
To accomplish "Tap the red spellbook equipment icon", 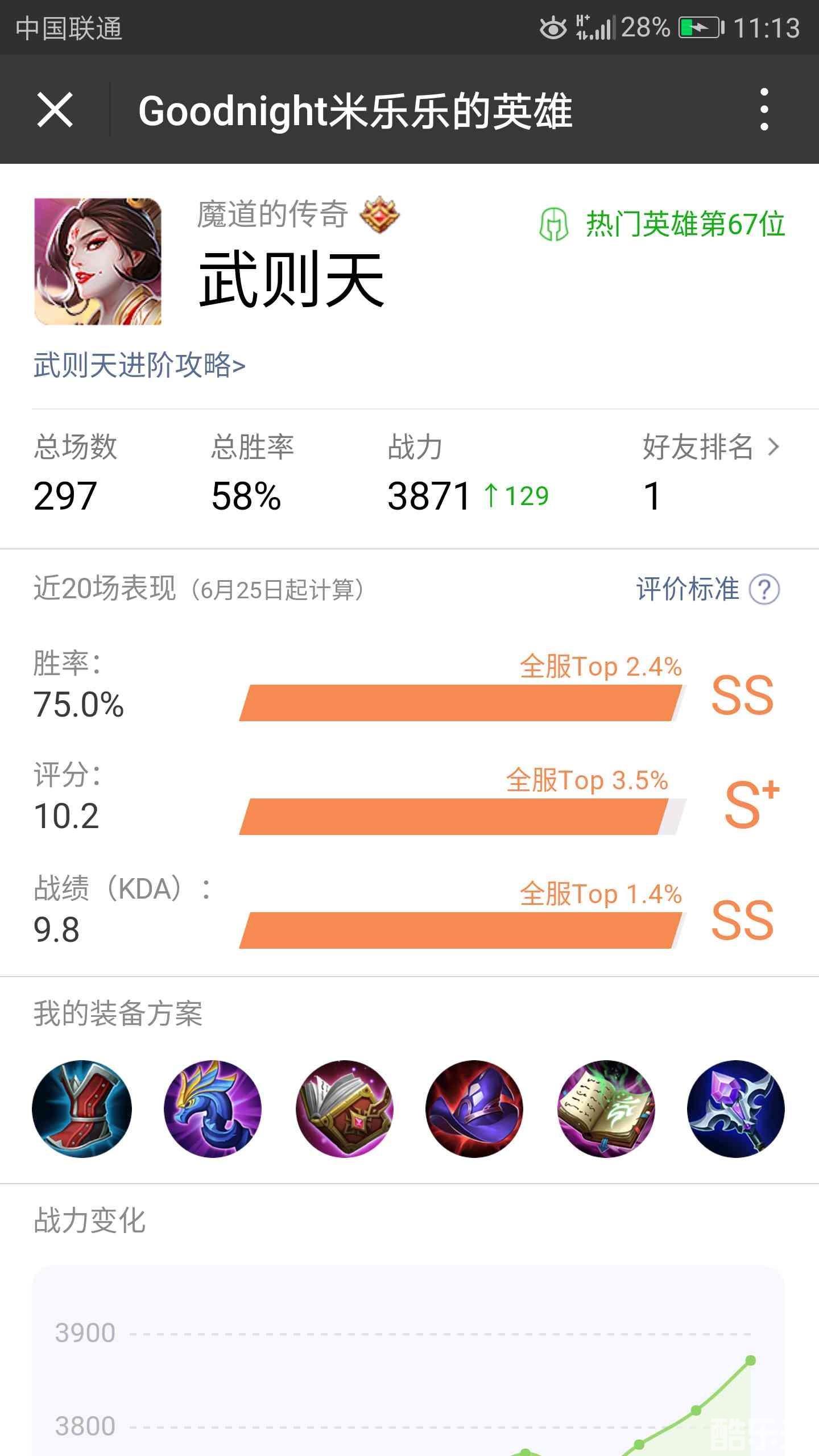I will pos(344,1108).
